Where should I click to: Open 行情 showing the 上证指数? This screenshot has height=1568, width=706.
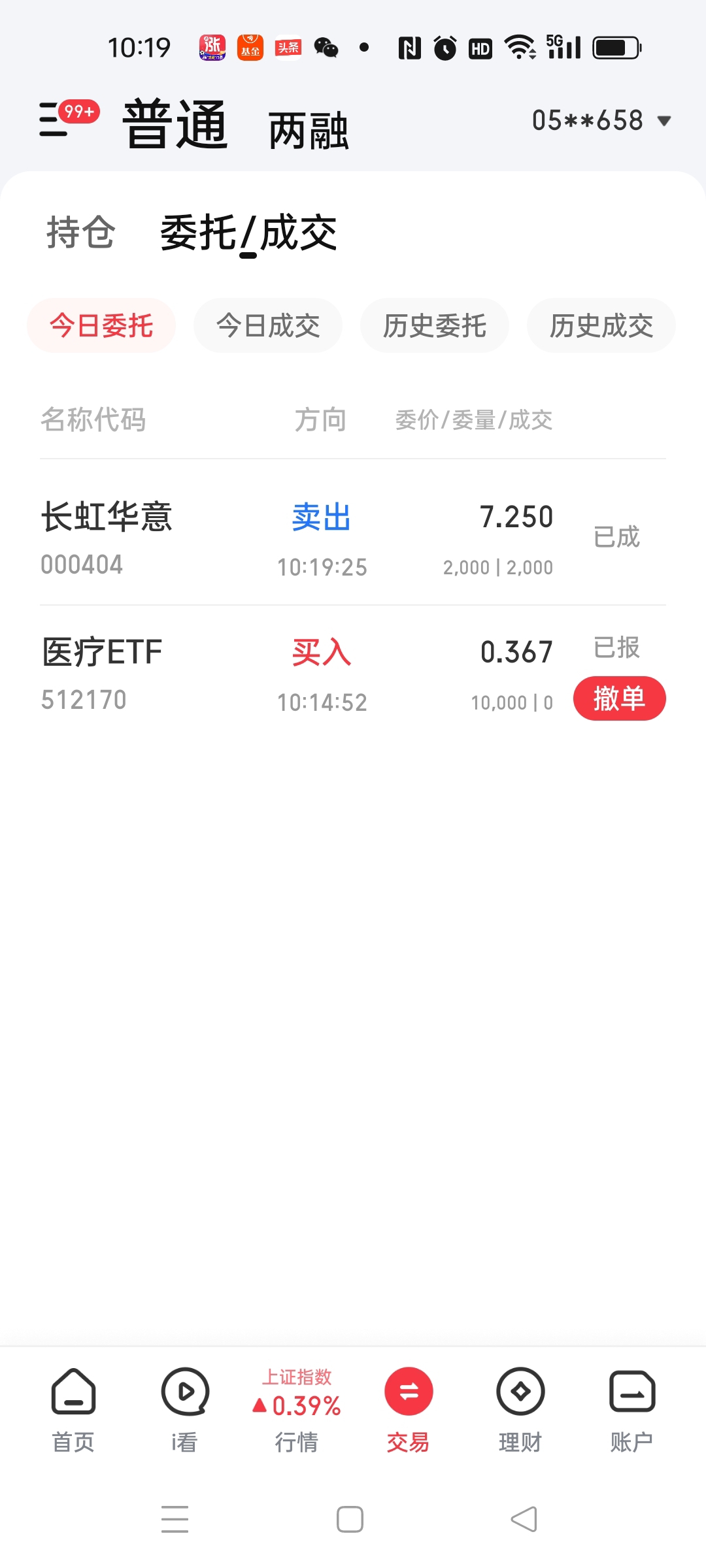[297, 1411]
